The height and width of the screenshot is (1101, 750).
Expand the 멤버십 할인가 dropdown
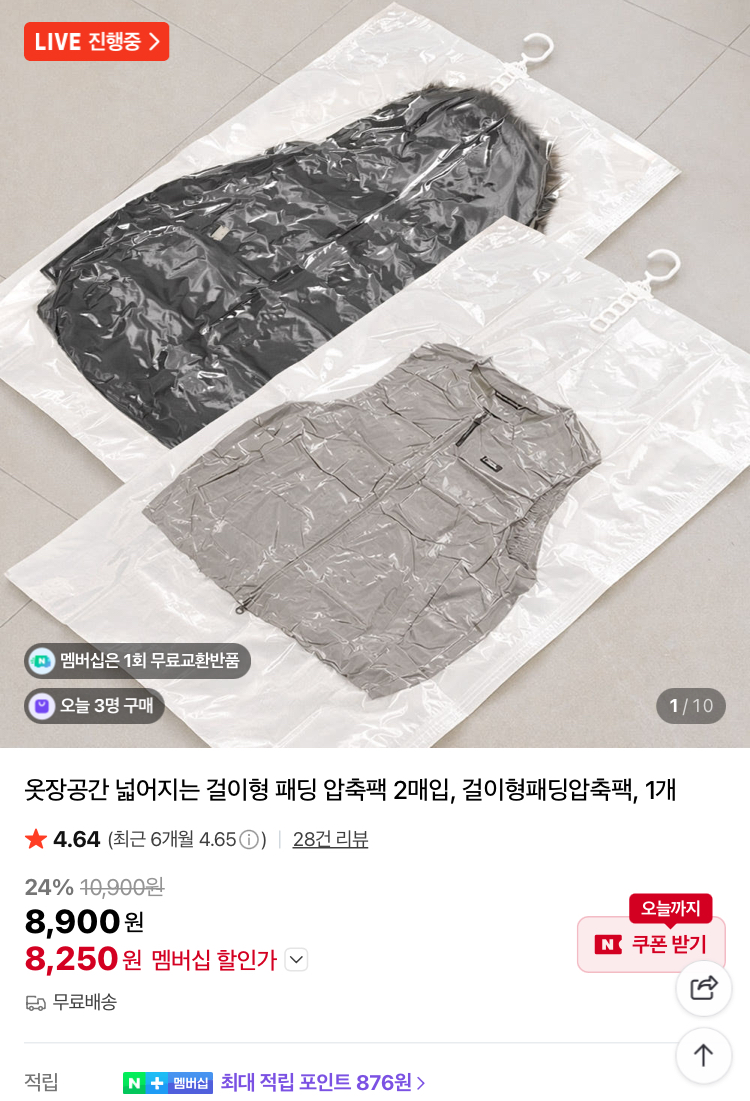[296, 960]
